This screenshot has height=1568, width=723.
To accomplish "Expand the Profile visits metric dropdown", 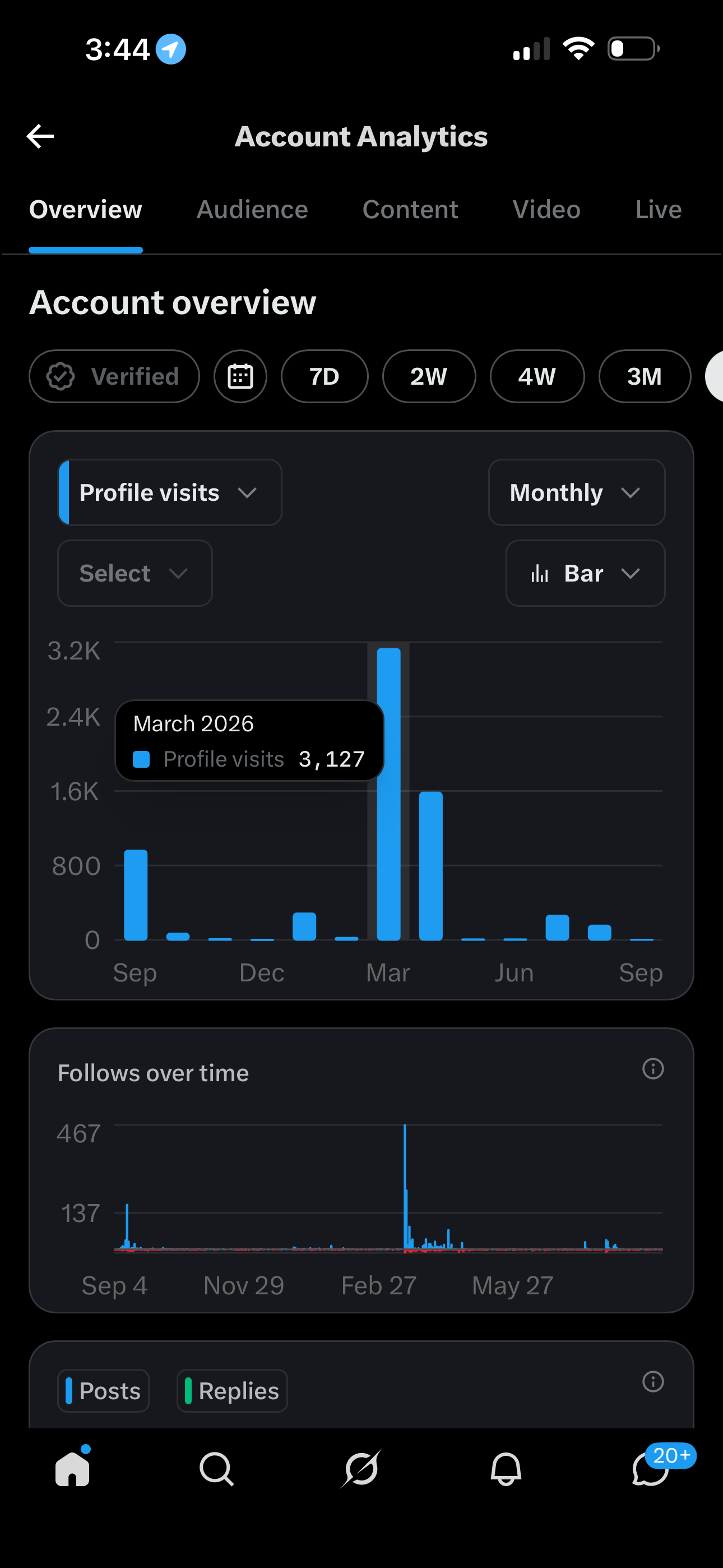I will click(170, 492).
